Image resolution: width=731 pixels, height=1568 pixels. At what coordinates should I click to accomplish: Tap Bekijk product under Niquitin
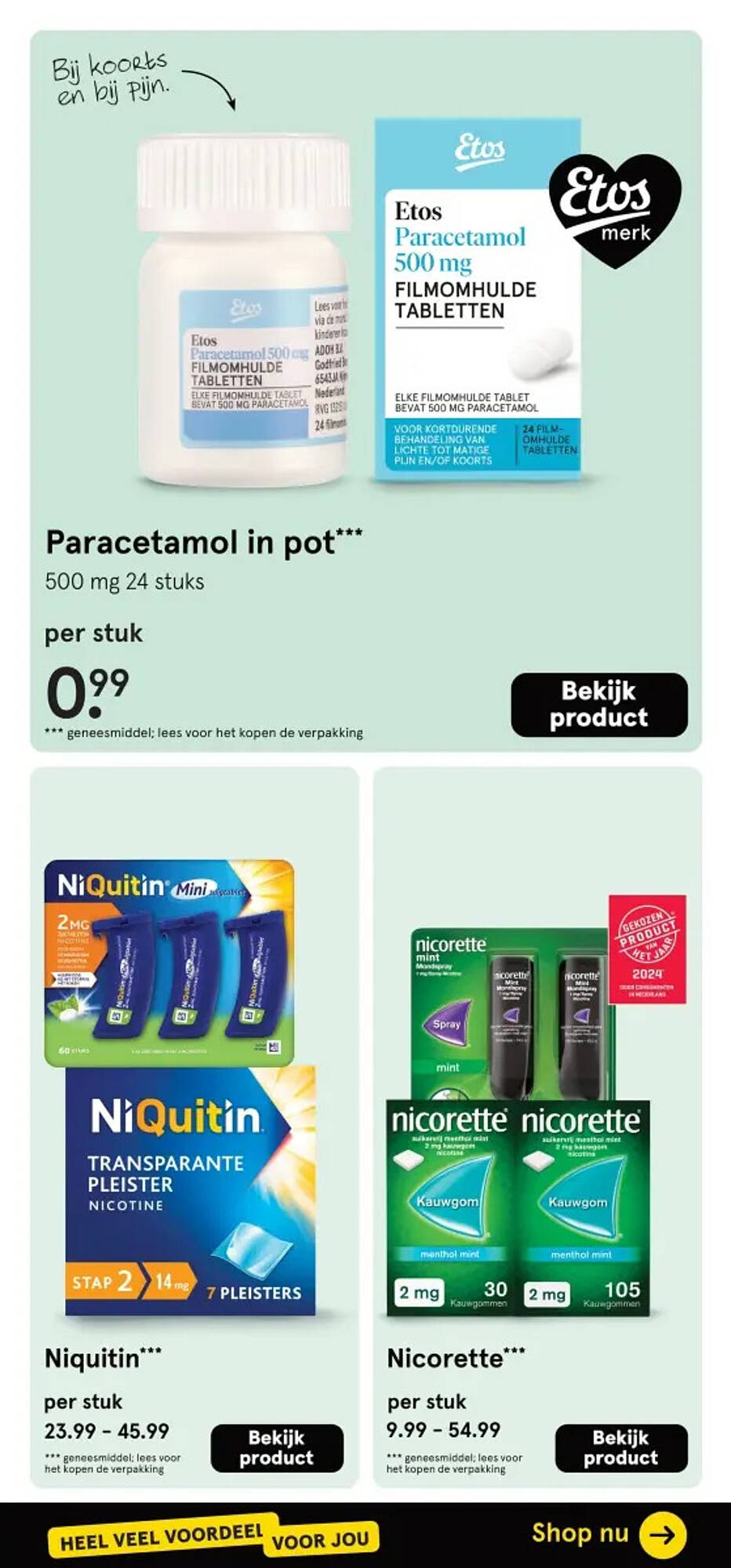tap(277, 1447)
